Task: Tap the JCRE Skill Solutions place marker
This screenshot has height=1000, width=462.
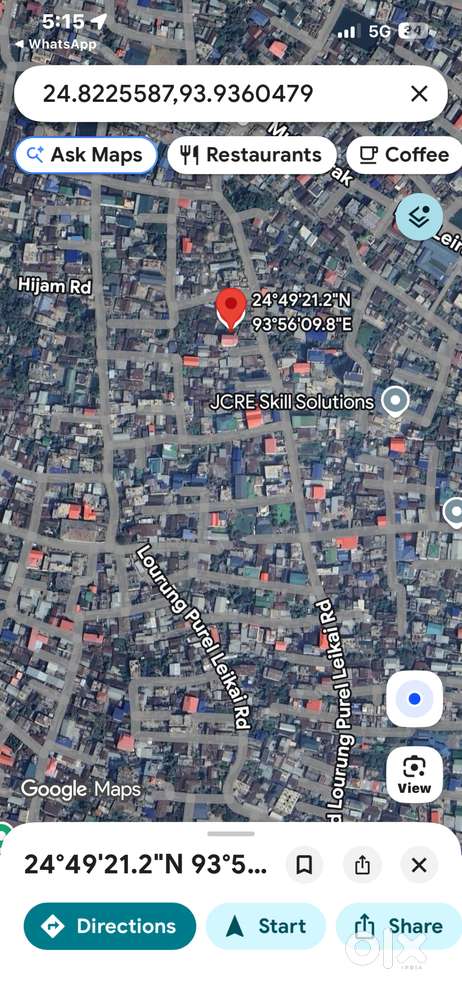Action: tap(395, 402)
